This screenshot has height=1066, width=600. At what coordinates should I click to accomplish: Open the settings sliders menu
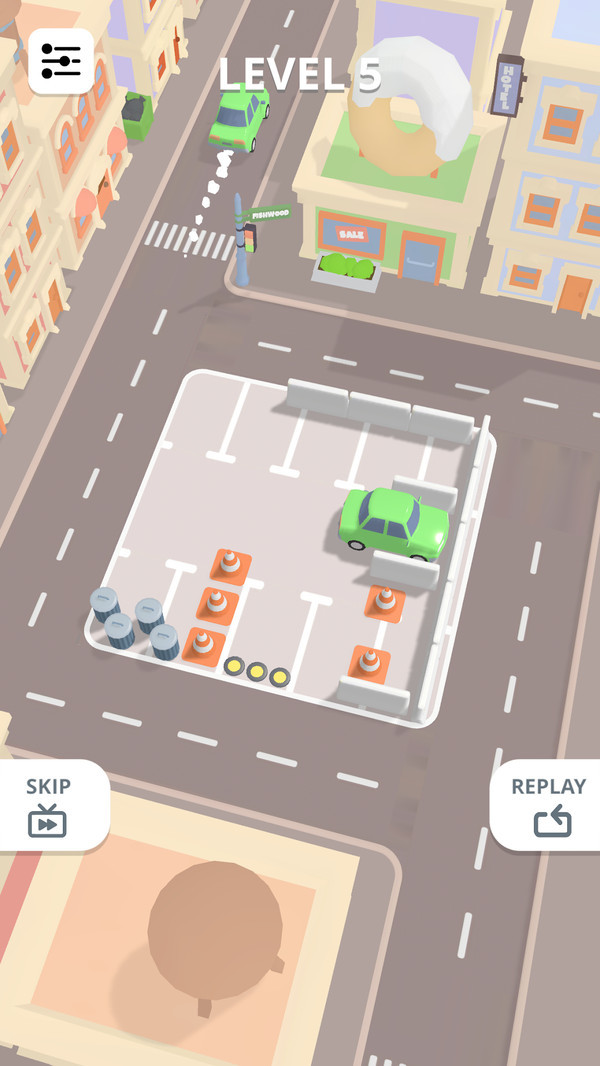tap(60, 61)
